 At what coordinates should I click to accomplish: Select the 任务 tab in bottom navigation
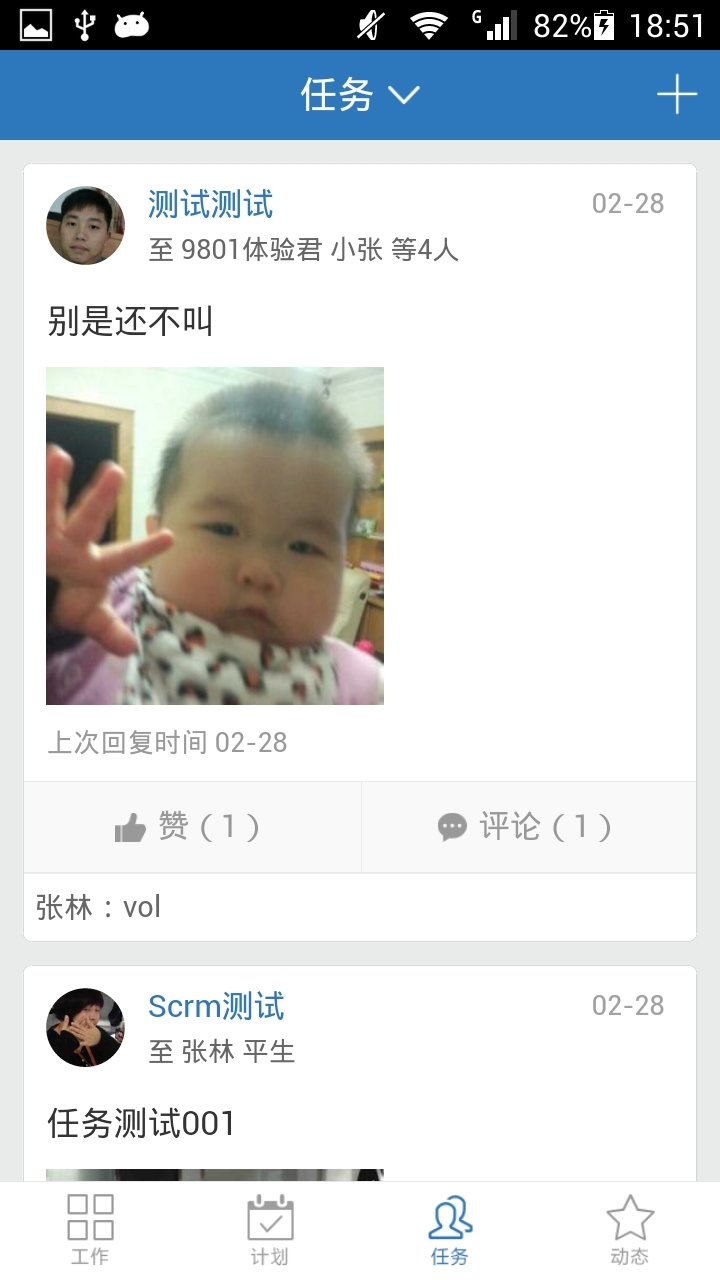point(450,1230)
